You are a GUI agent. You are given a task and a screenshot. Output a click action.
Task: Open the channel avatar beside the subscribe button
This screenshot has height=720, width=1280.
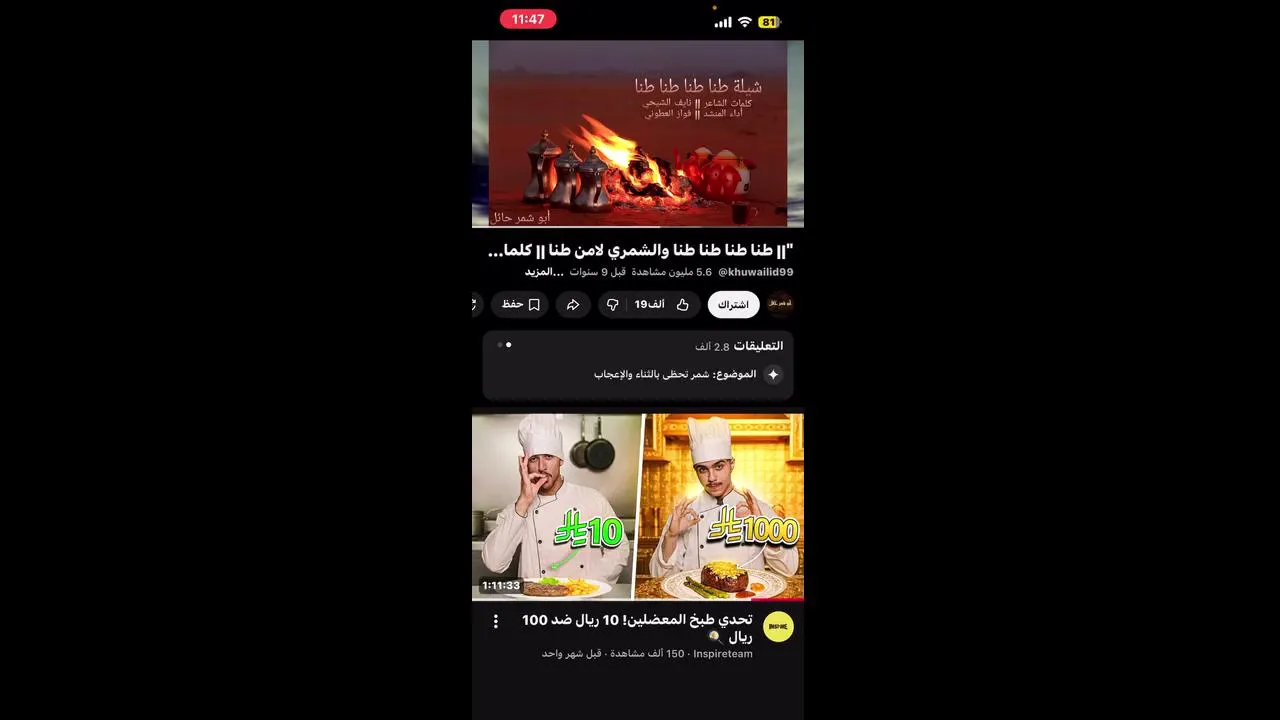[780, 304]
